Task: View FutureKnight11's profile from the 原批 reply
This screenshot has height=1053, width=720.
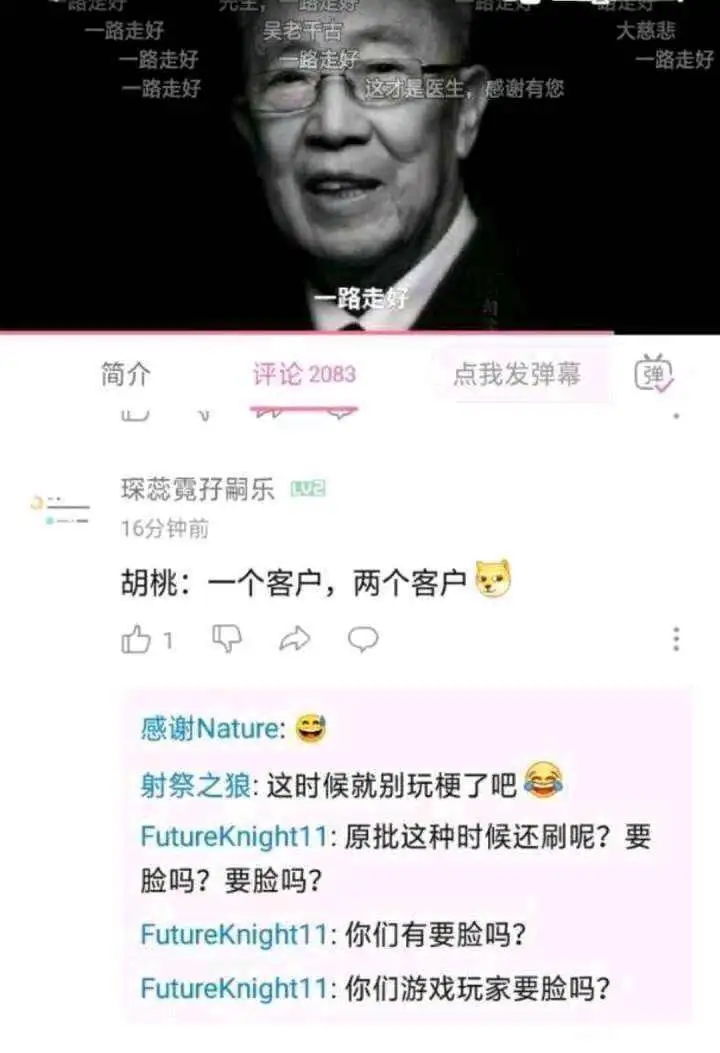Action: click(233, 836)
